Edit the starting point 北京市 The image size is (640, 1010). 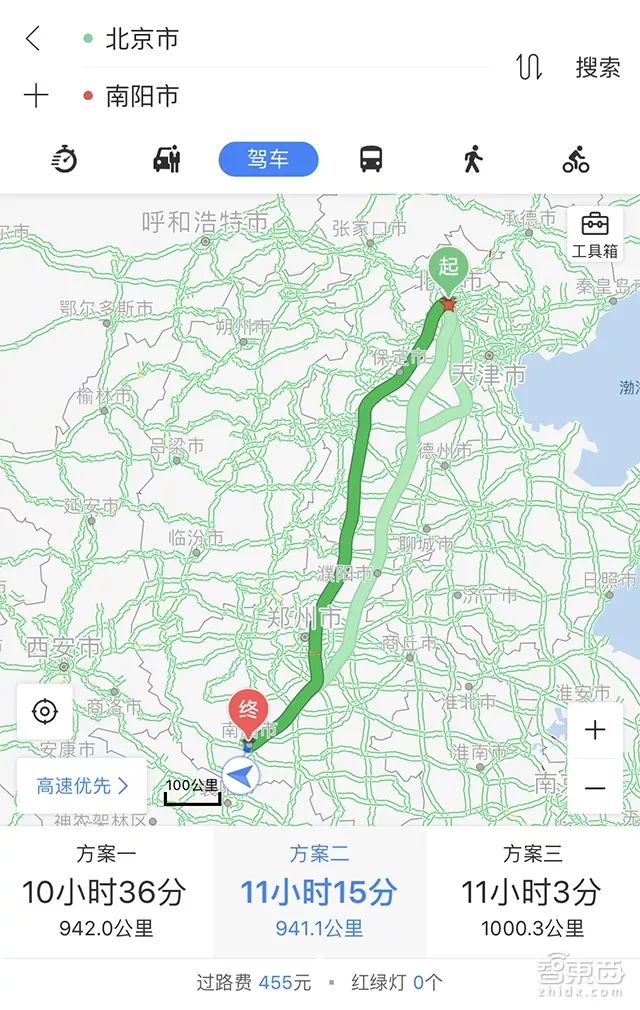142,39
